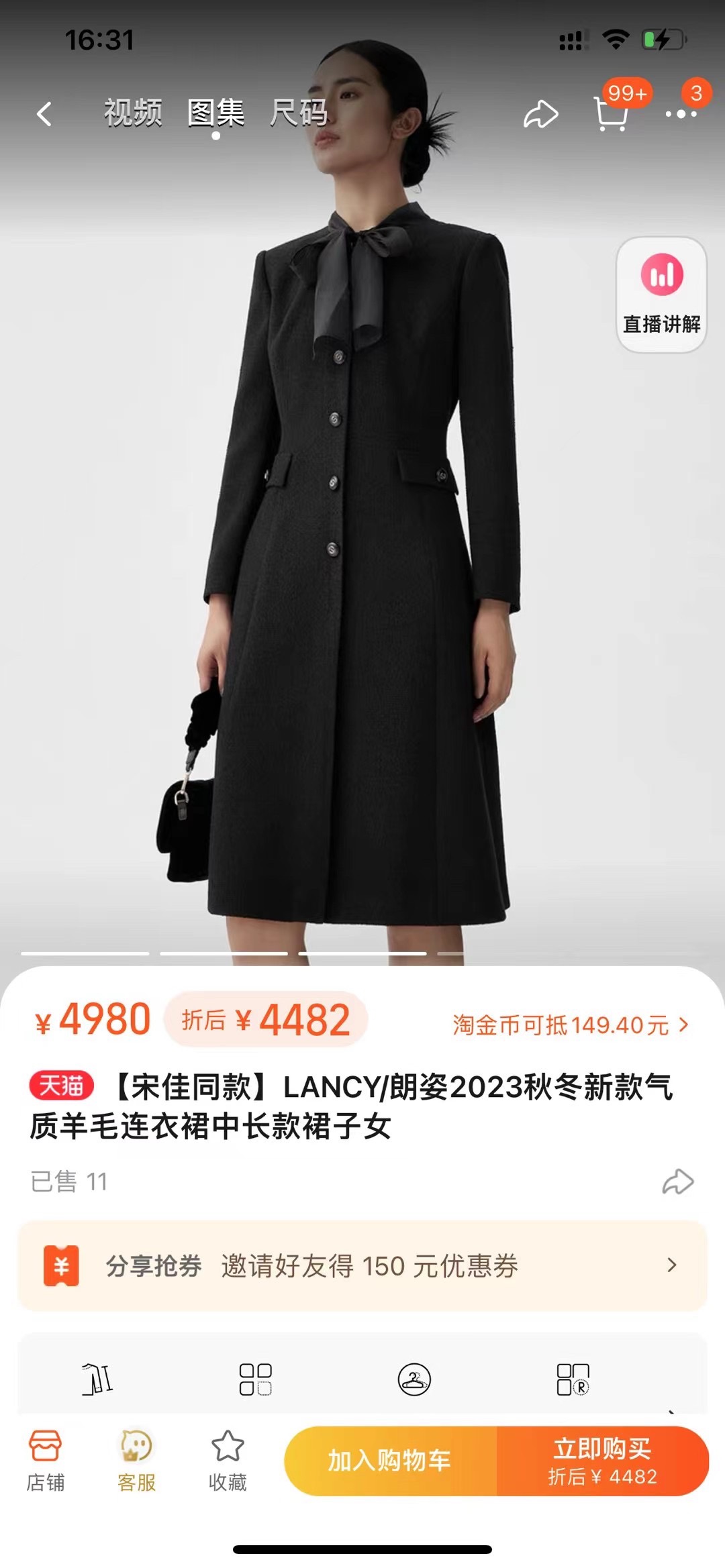View the 淘金币可抵149.40元 details
Screen dimensions: 725x1568
pyautogui.click(x=571, y=1025)
